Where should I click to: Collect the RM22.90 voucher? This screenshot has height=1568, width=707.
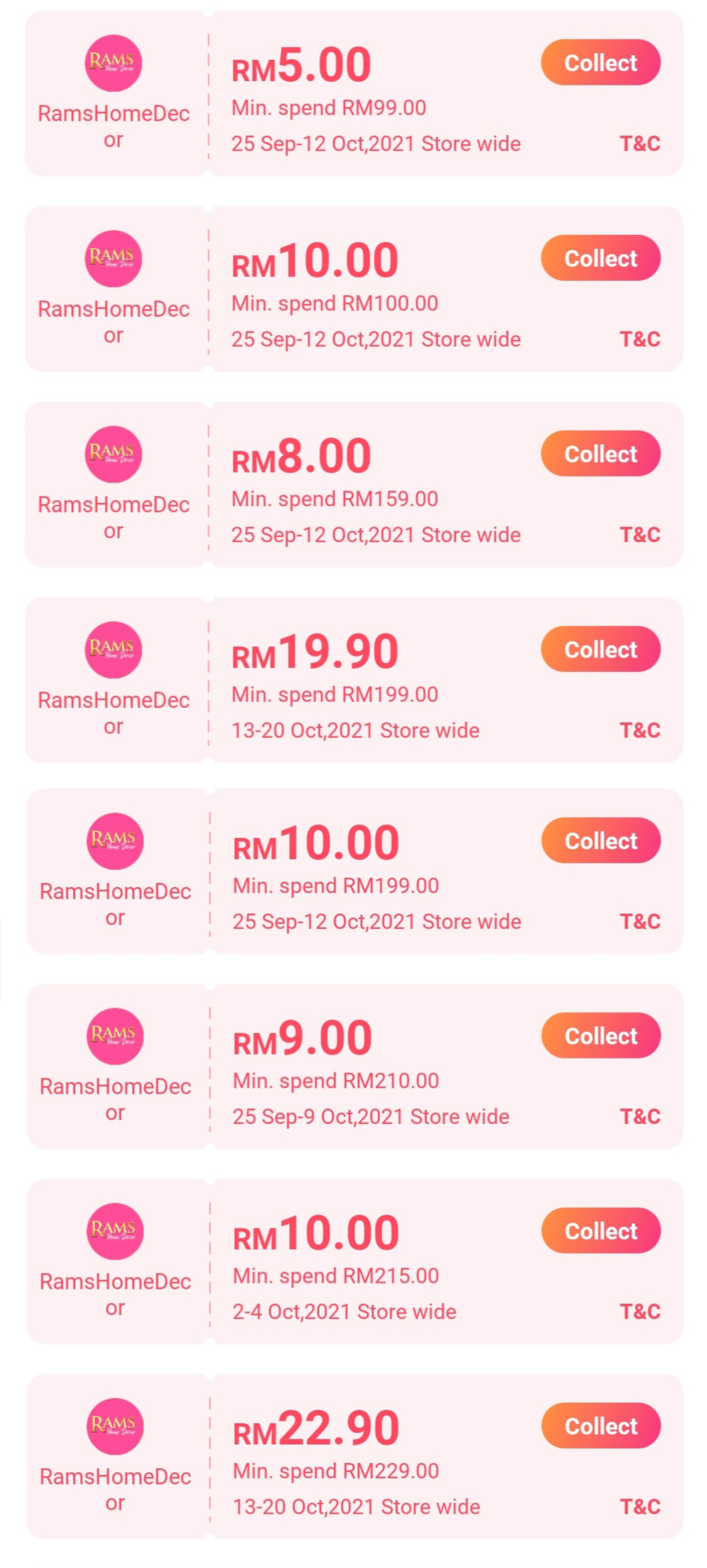[x=601, y=1426]
